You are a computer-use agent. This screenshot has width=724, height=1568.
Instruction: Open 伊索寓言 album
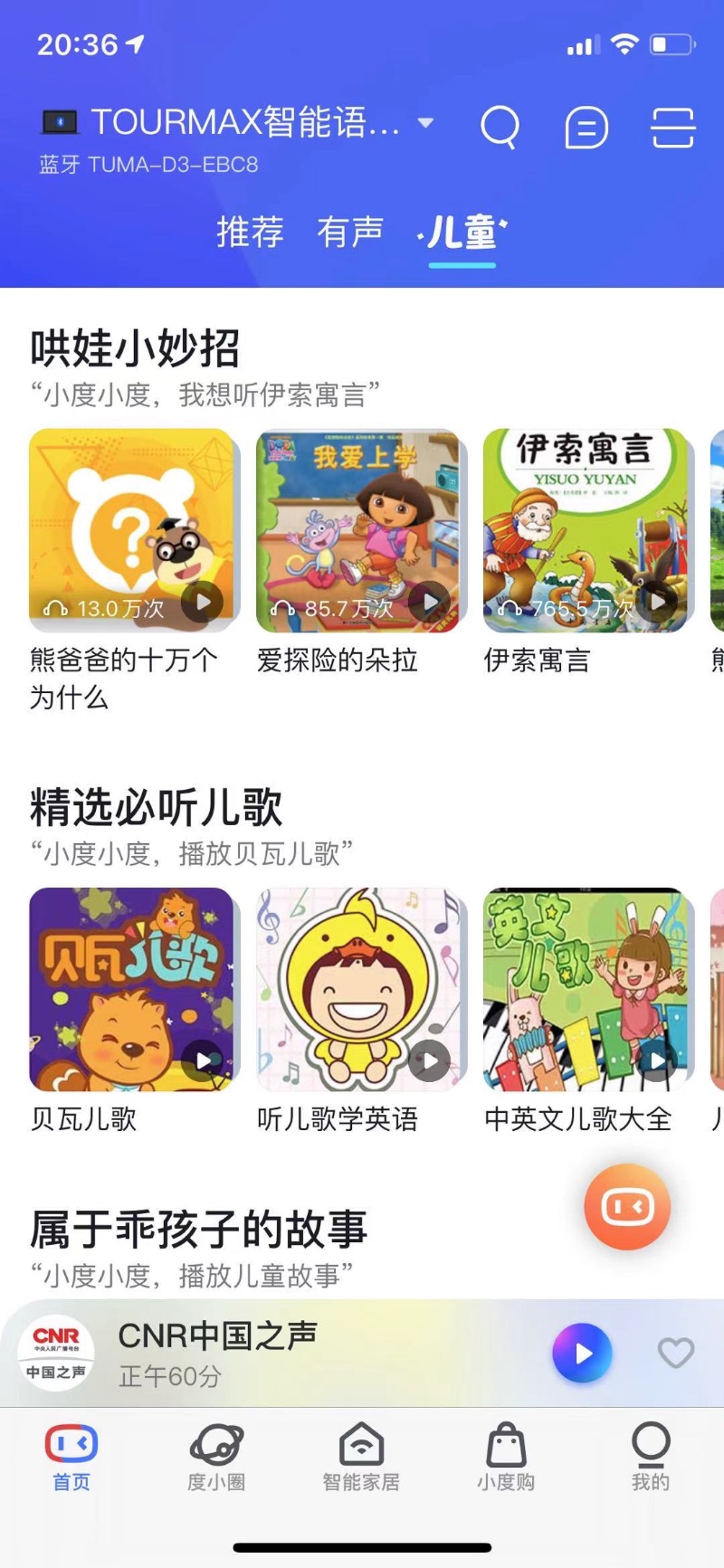(x=586, y=529)
